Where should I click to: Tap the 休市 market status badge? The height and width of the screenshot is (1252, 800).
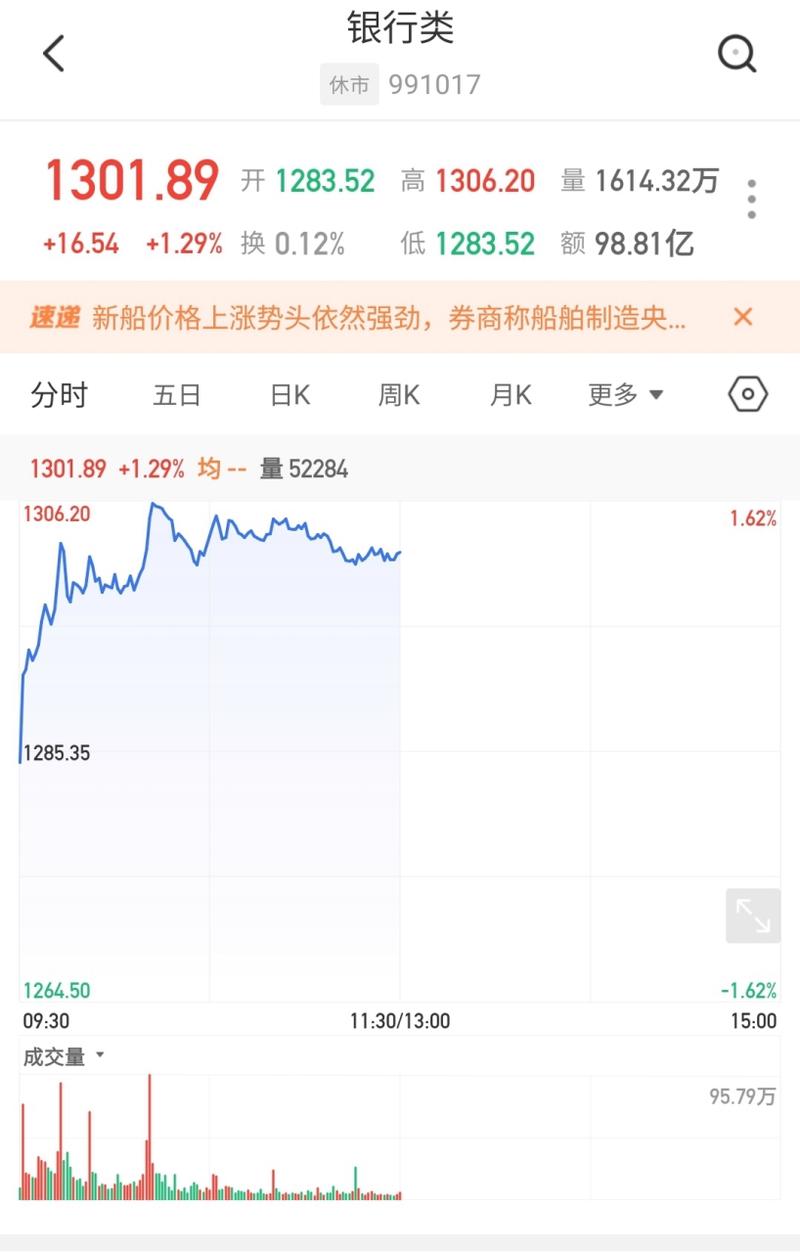[x=350, y=85]
